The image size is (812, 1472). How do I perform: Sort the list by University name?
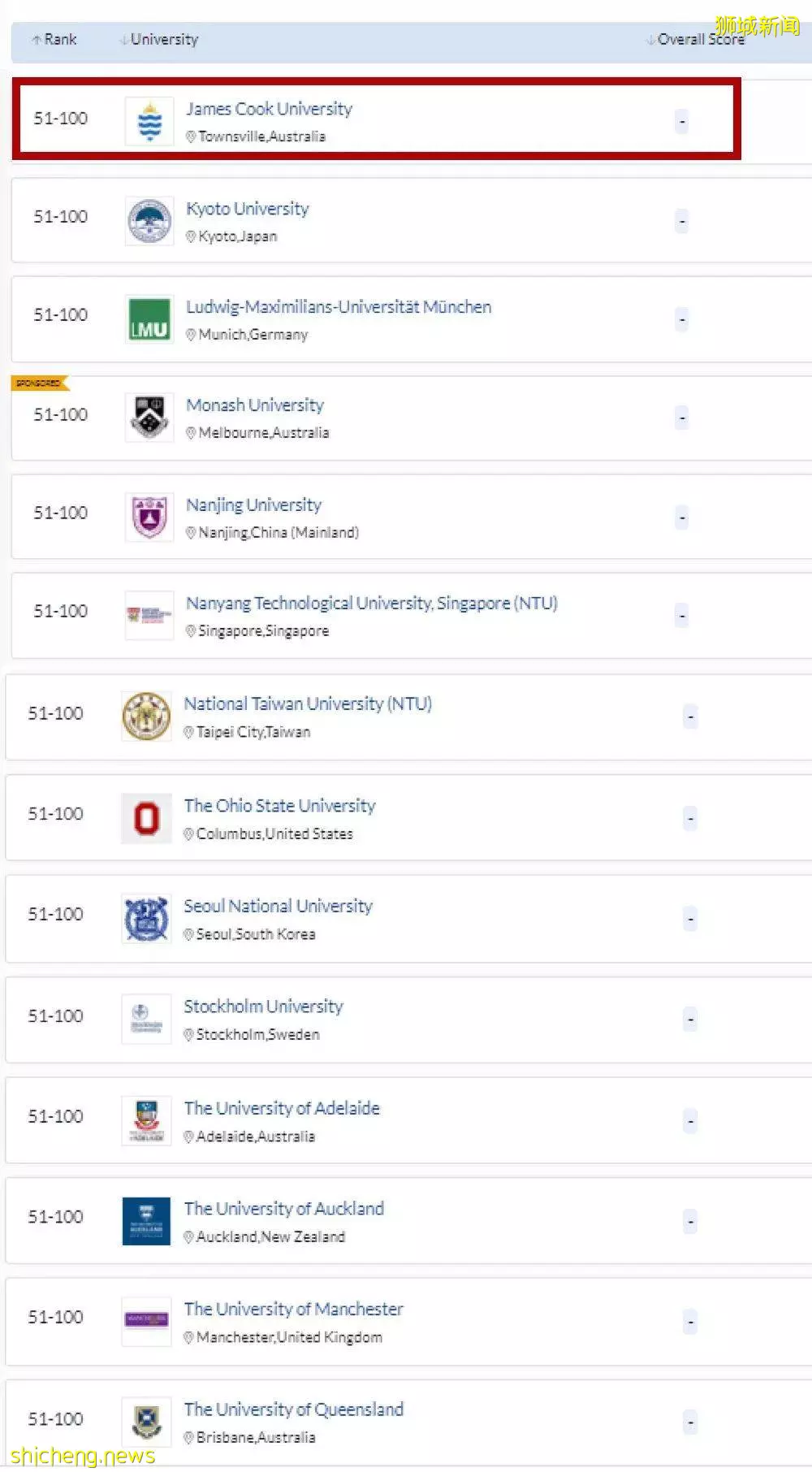[x=159, y=39]
